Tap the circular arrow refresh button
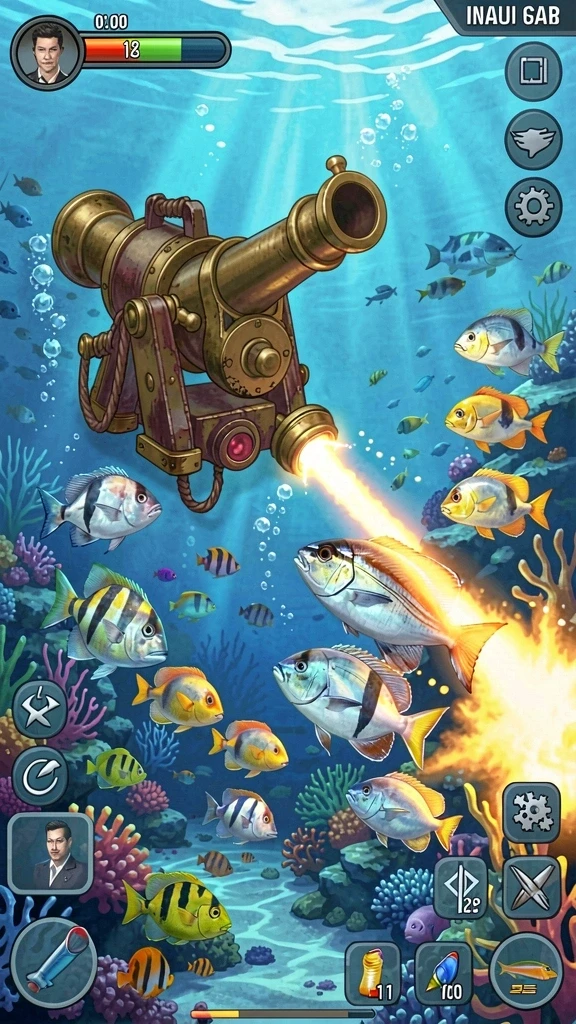576x1024 pixels. tap(40, 775)
